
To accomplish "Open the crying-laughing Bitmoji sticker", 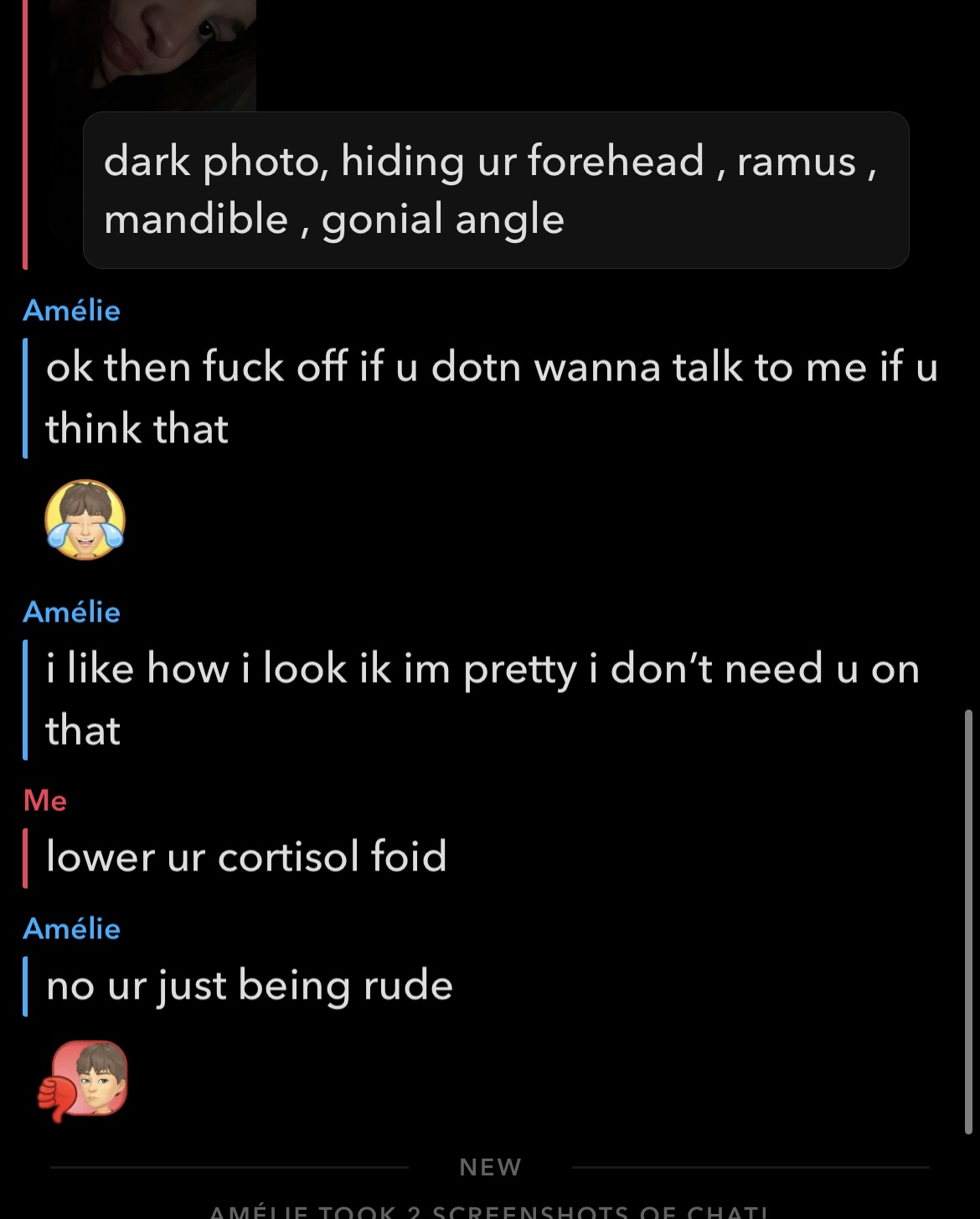I will point(85,519).
